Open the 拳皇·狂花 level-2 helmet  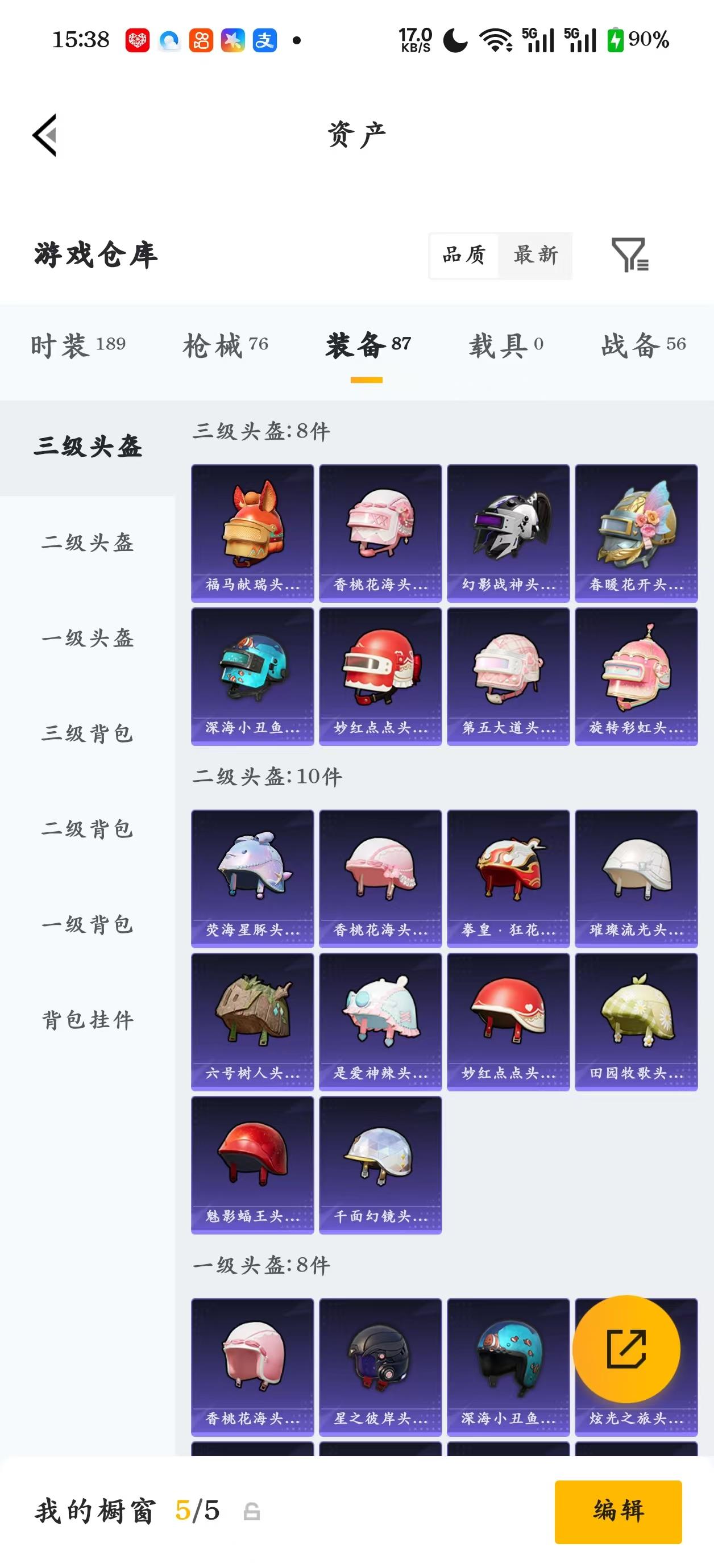tap(508, 877)
